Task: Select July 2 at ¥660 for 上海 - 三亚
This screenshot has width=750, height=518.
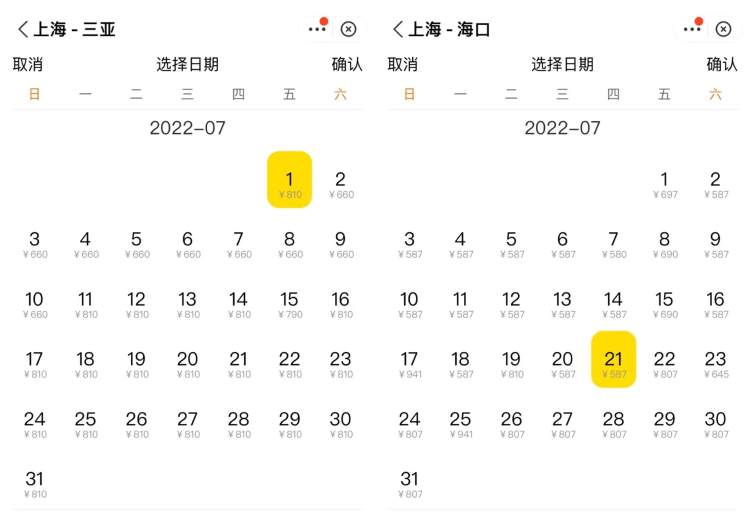Action: coord(340,184)
